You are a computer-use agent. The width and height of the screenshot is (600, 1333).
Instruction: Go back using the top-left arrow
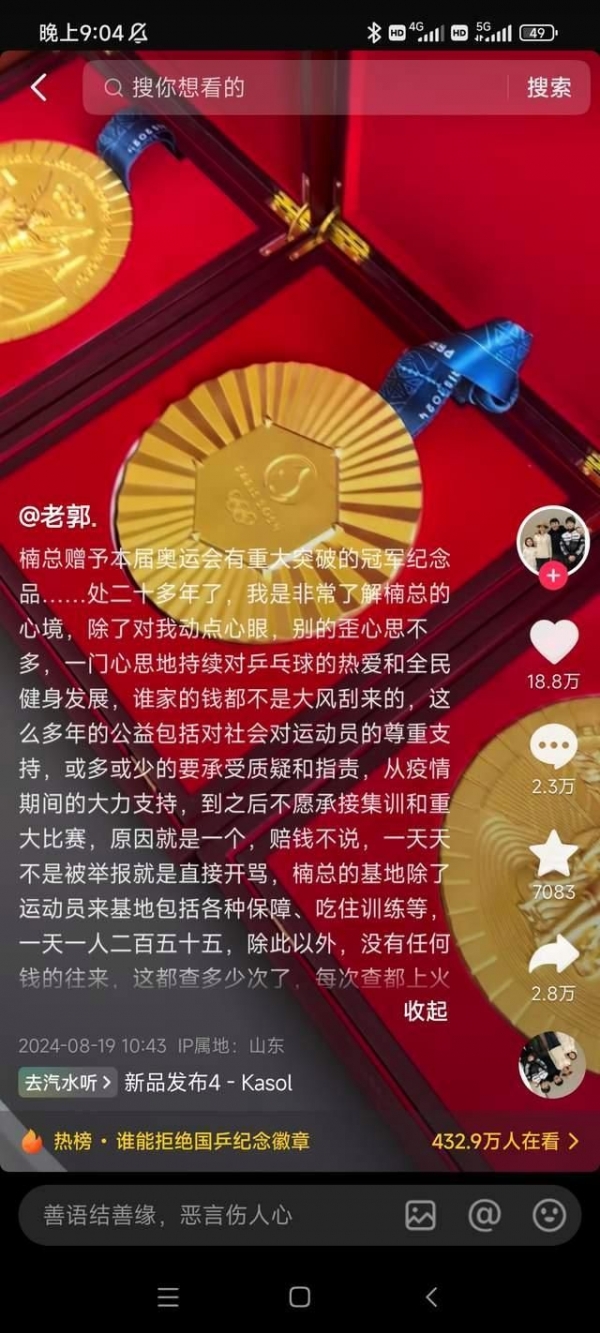[38, 88]
